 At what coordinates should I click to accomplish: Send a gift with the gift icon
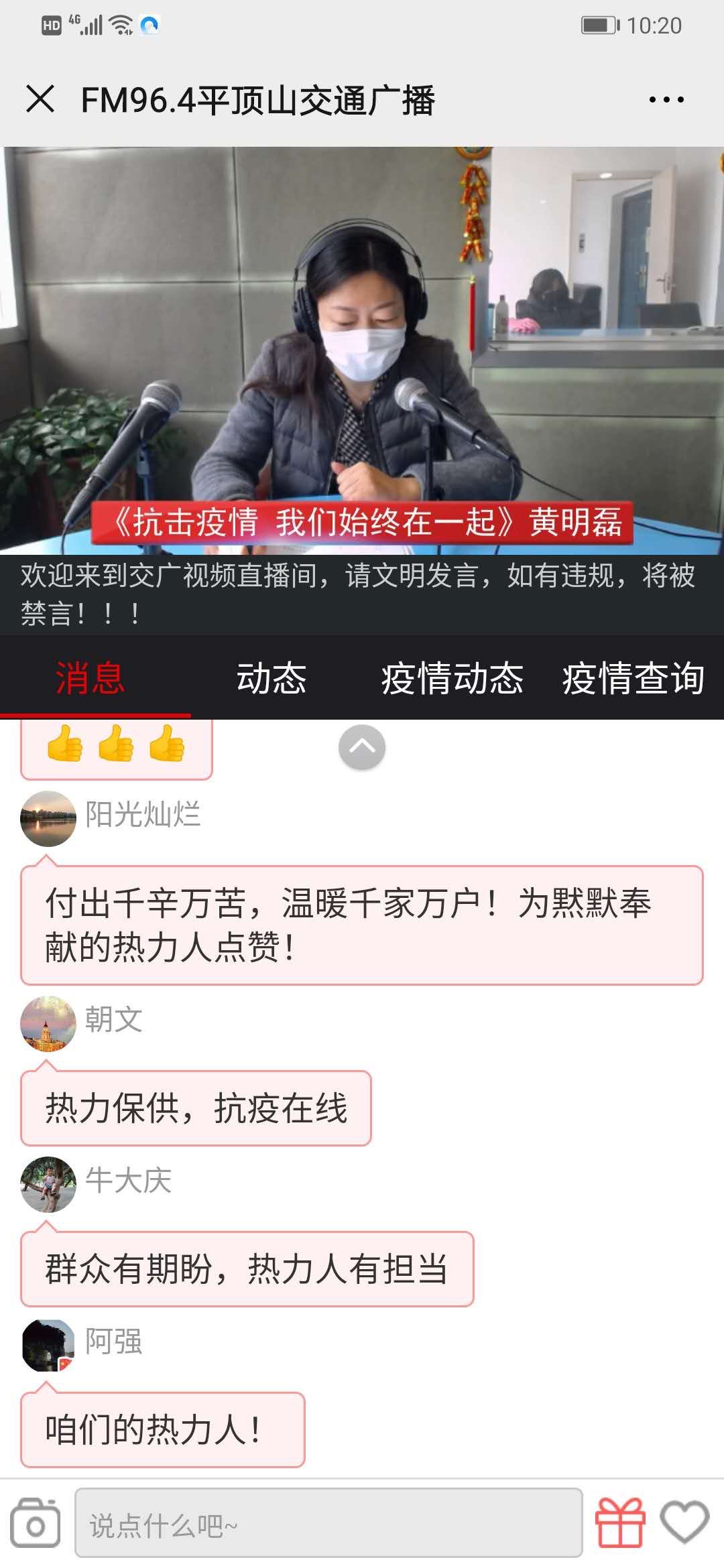click(620, 1522)
